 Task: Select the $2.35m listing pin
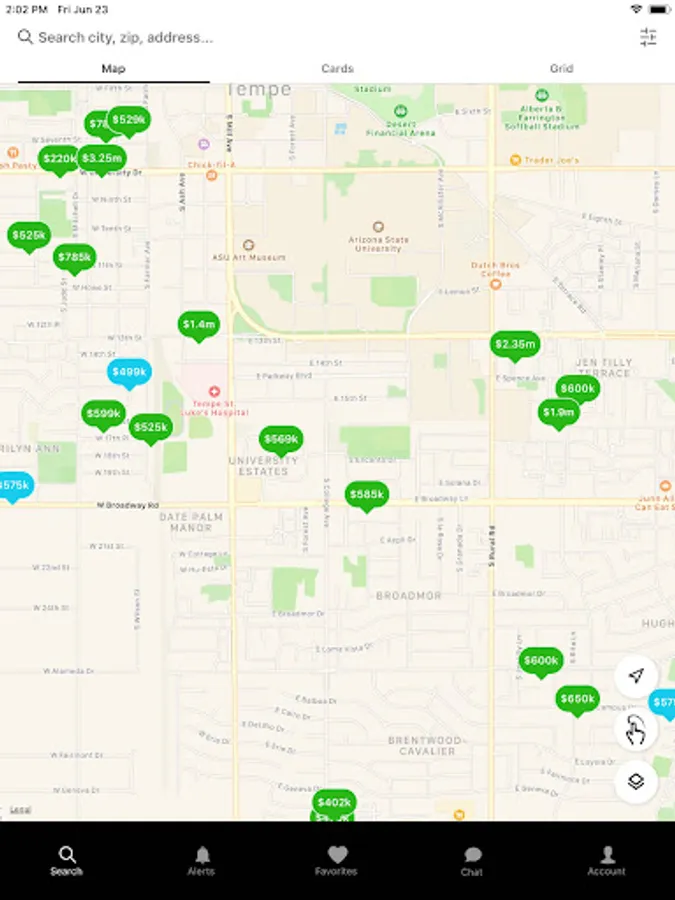pyautogui.click(x=515, y=346)
